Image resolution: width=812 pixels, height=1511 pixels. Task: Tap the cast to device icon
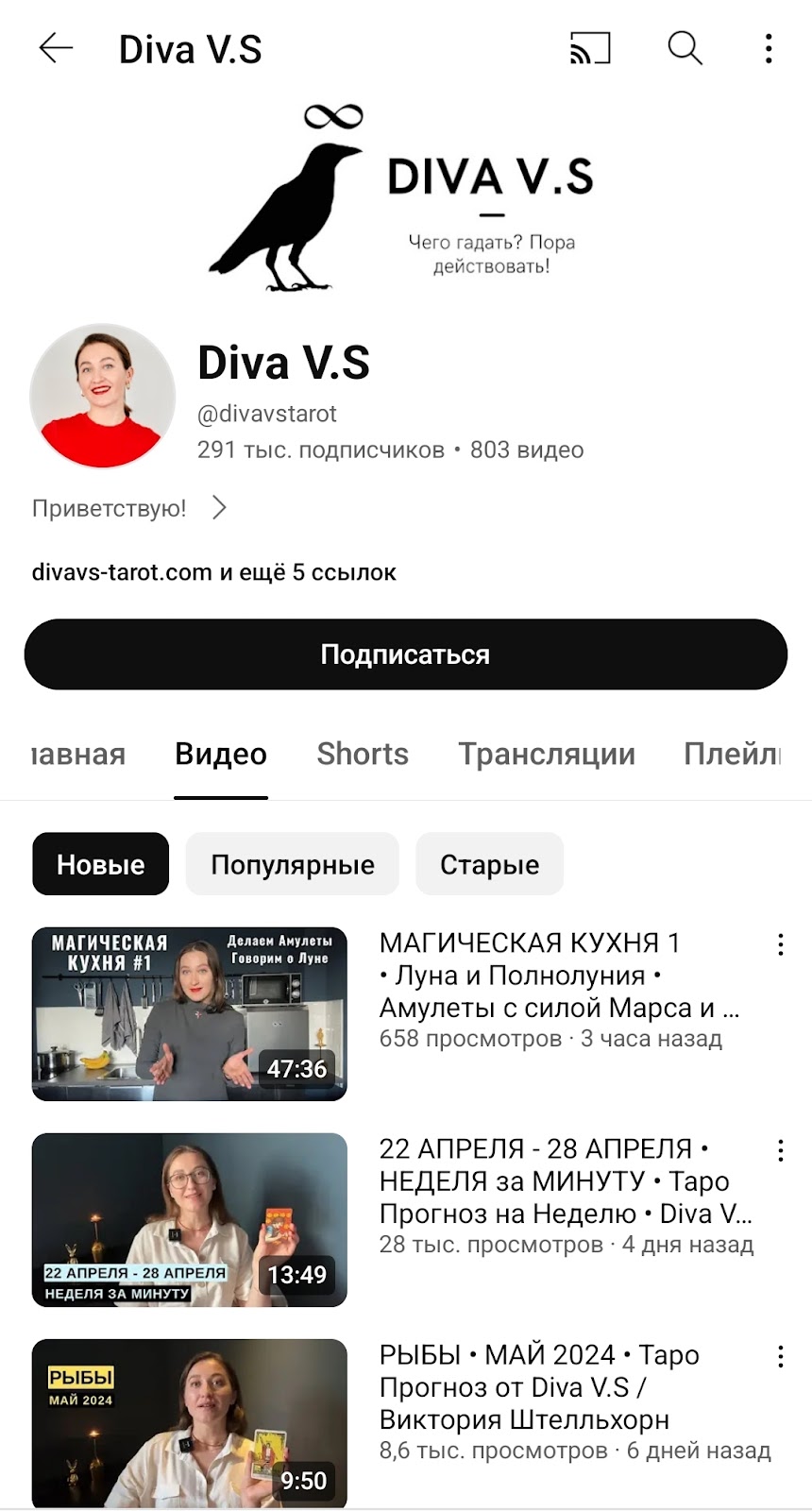[590, 48]
